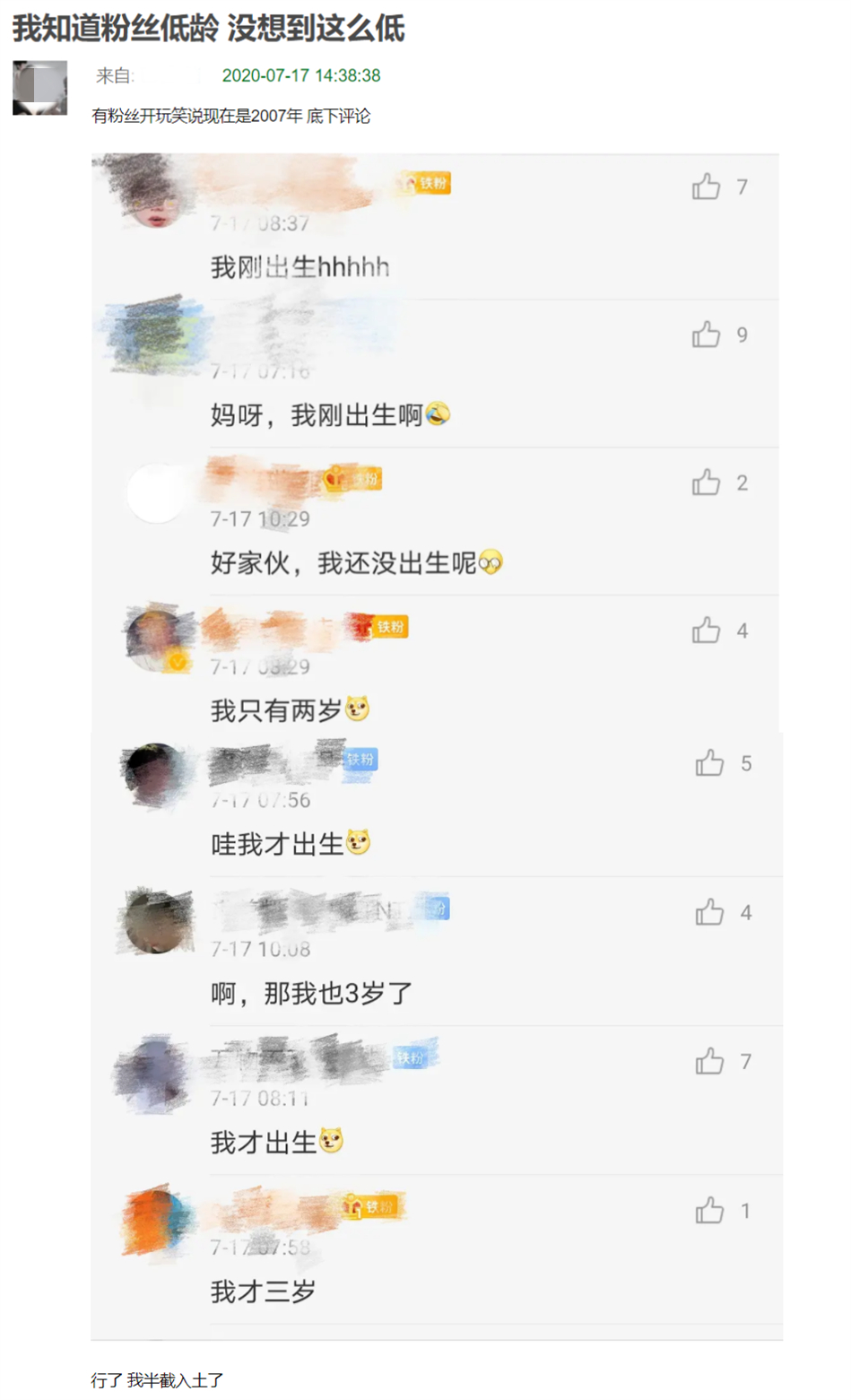Open the post author's avatar
The image size is (851, 1400).
coord(39,88)
